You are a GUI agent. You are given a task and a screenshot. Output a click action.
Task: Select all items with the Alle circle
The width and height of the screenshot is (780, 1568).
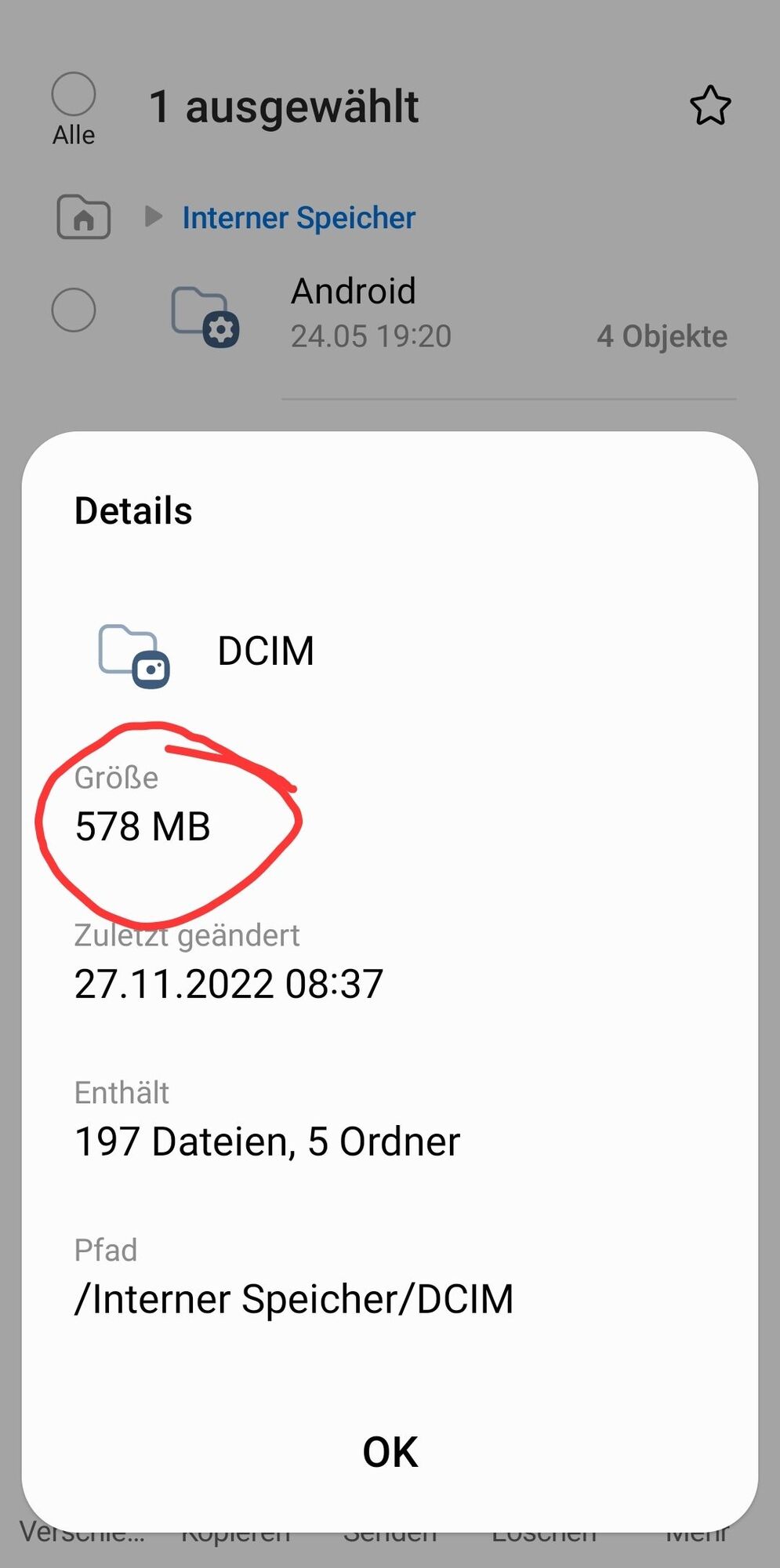(x=74, y=95)
